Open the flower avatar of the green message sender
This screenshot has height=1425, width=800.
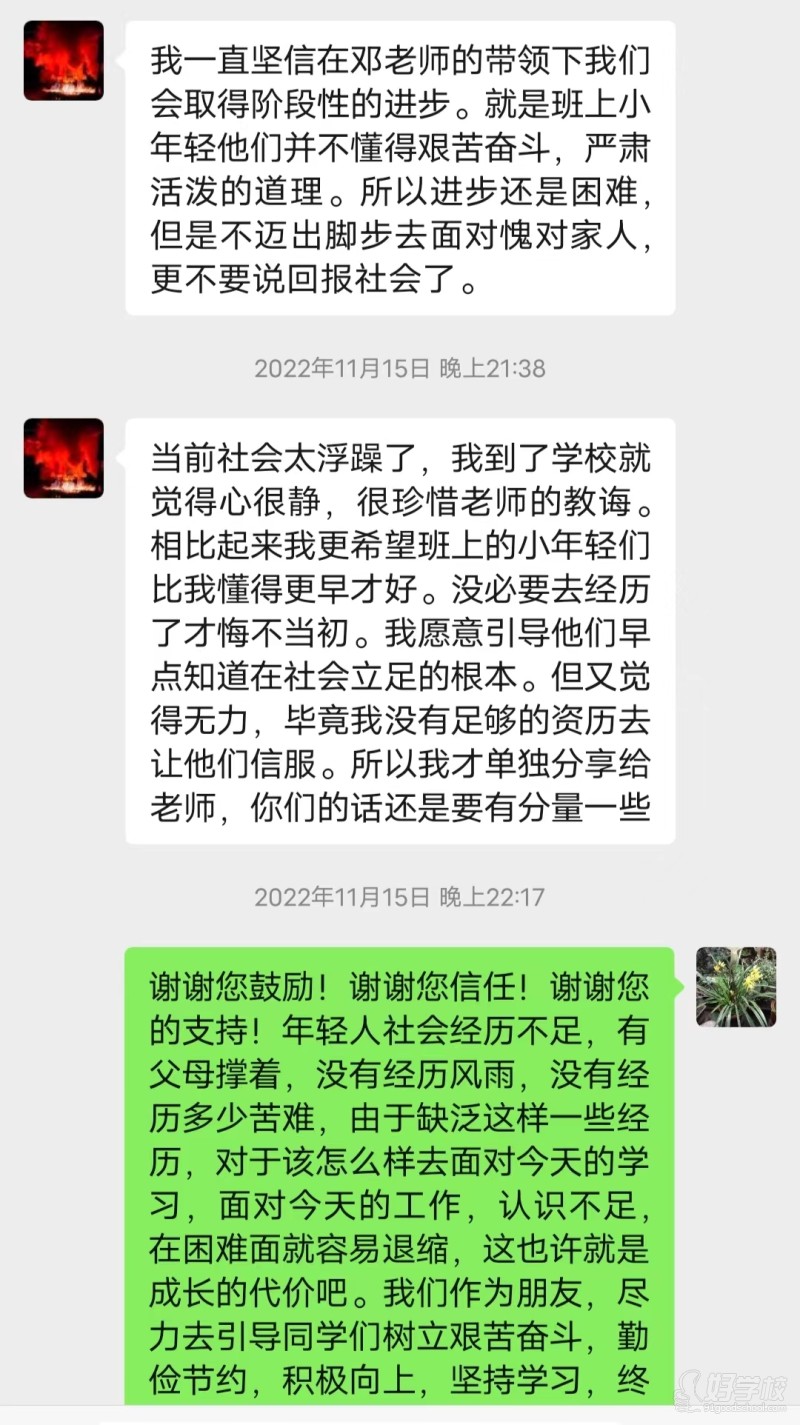736,987
